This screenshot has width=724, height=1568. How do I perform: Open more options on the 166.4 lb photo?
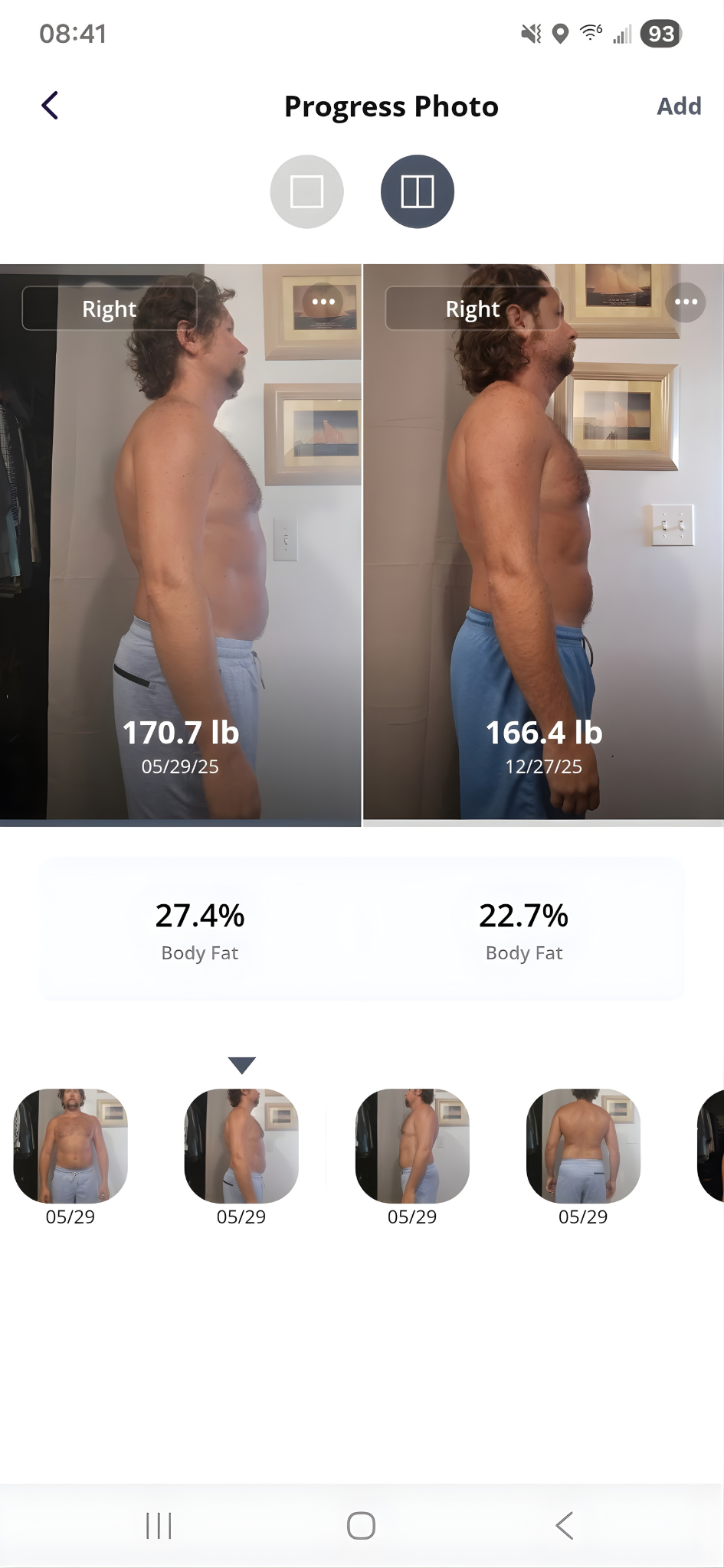pyautogui.click(x=686, y=302)
